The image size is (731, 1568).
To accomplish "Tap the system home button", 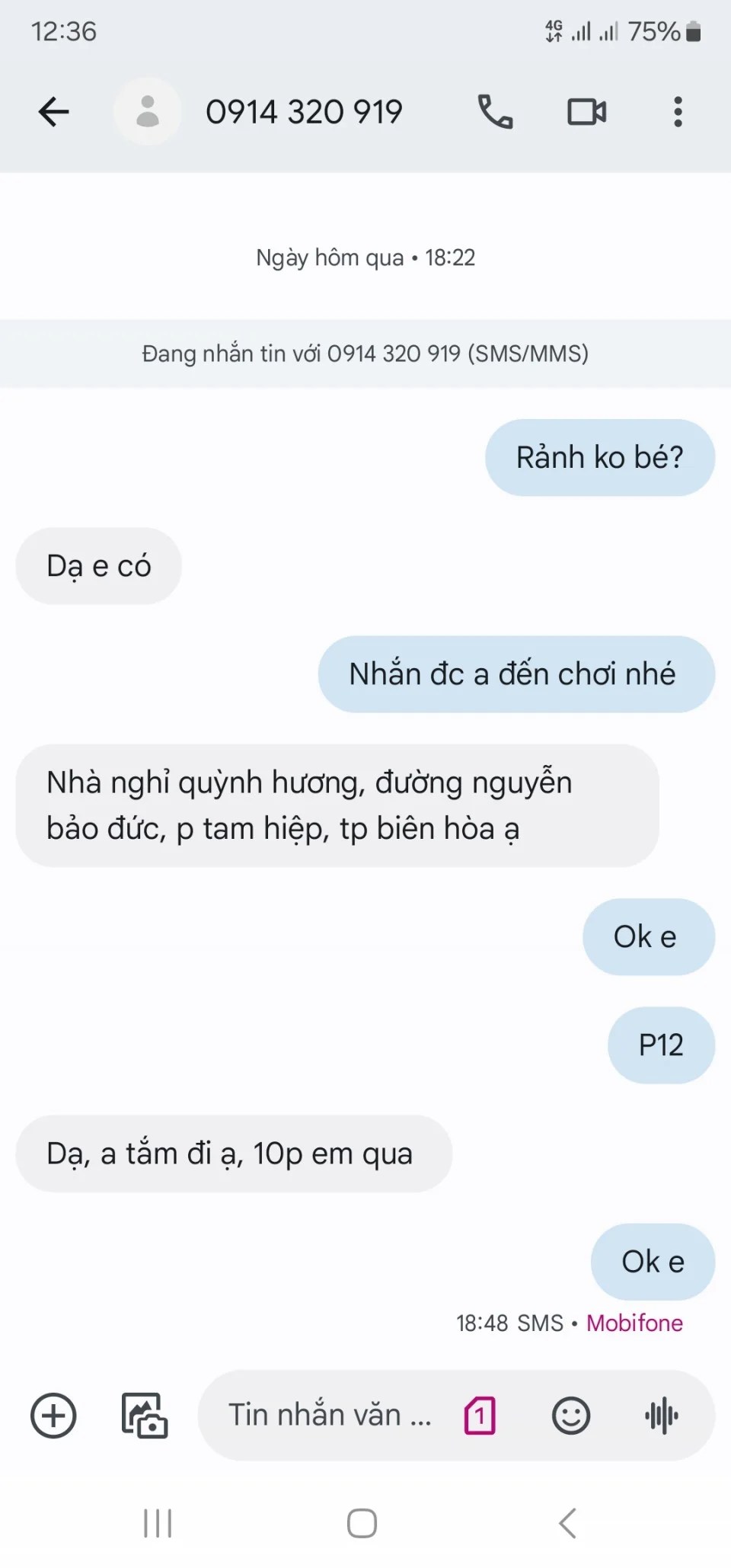I will [x=362, y=1524].
